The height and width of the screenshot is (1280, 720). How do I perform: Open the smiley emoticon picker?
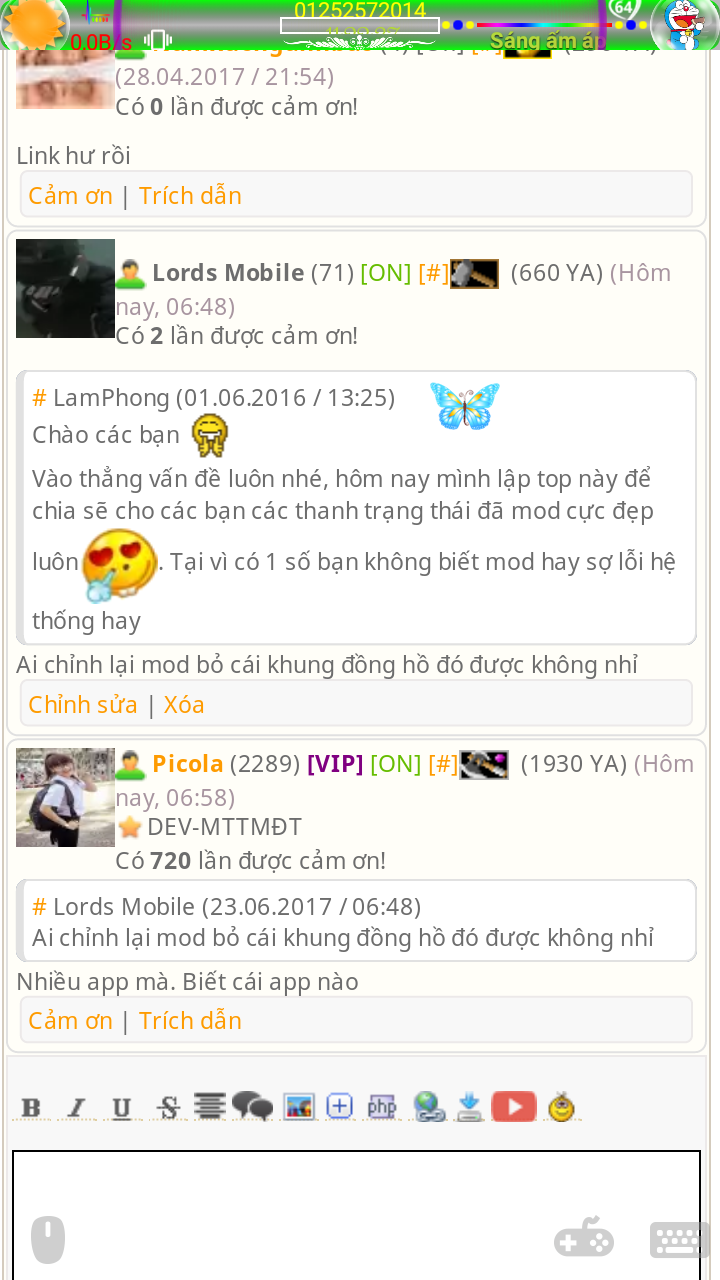coord(563,1106)
